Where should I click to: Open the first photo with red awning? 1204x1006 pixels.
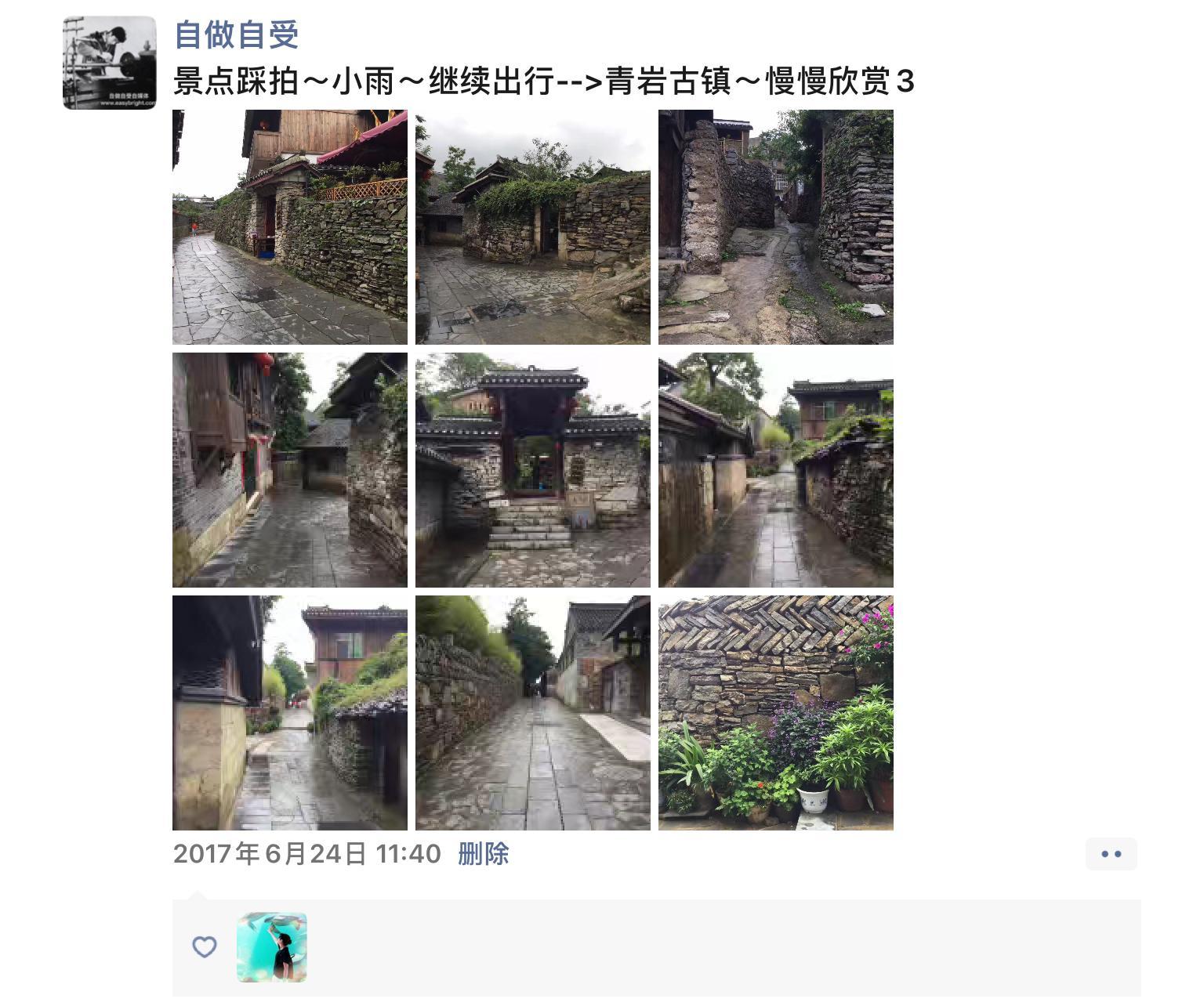(x=290, y=227)
